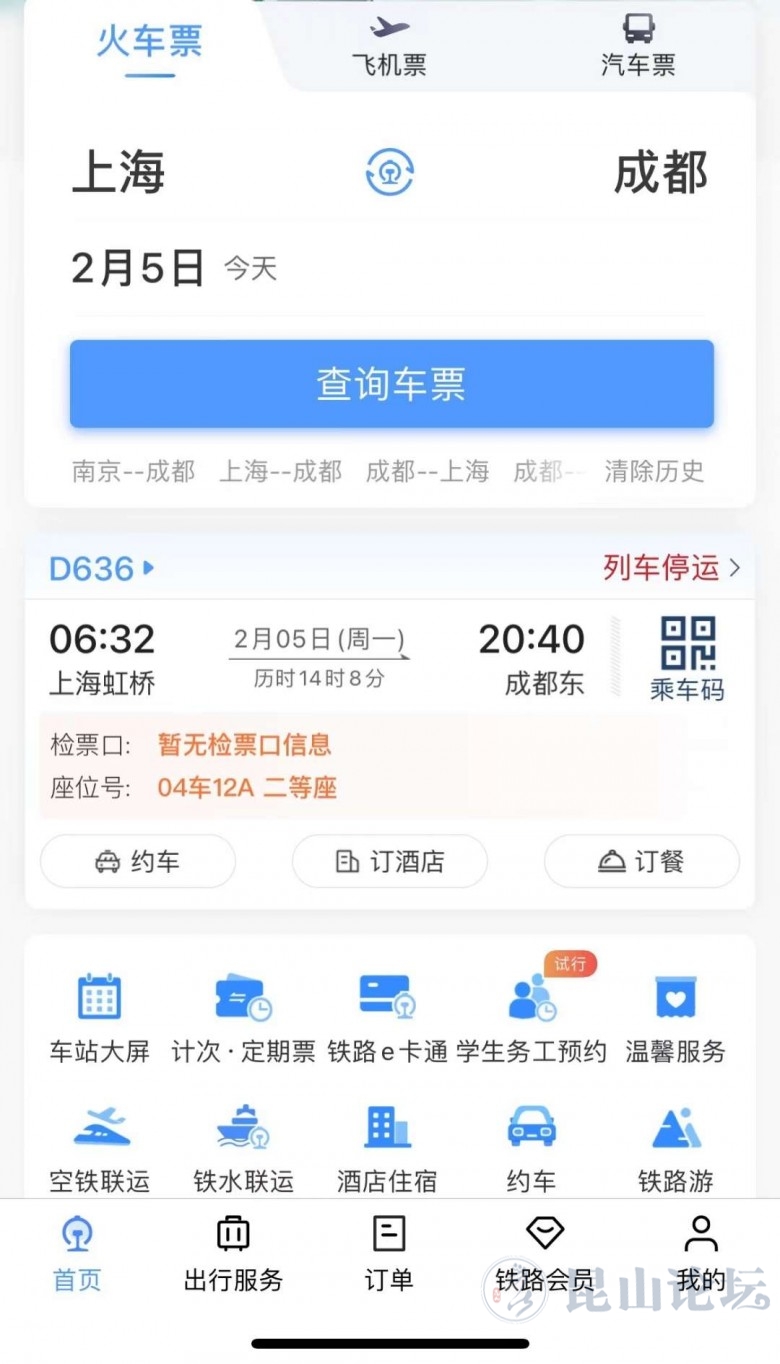Image resolution: width=780 pixels, height=1364 pixels.
Task: Change departure city 上海
Action: coord(119,173)
